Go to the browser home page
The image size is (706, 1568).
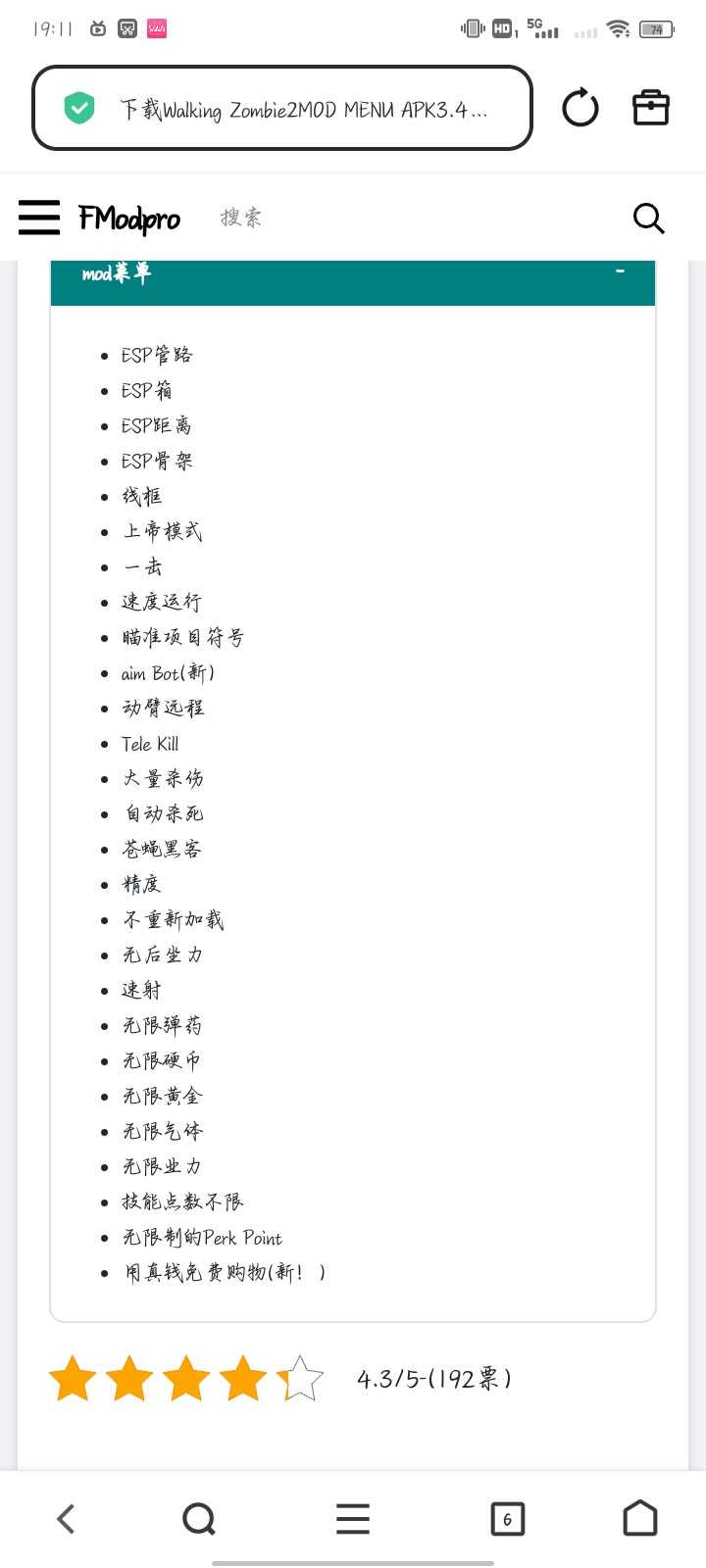[x=640, y=1519]
